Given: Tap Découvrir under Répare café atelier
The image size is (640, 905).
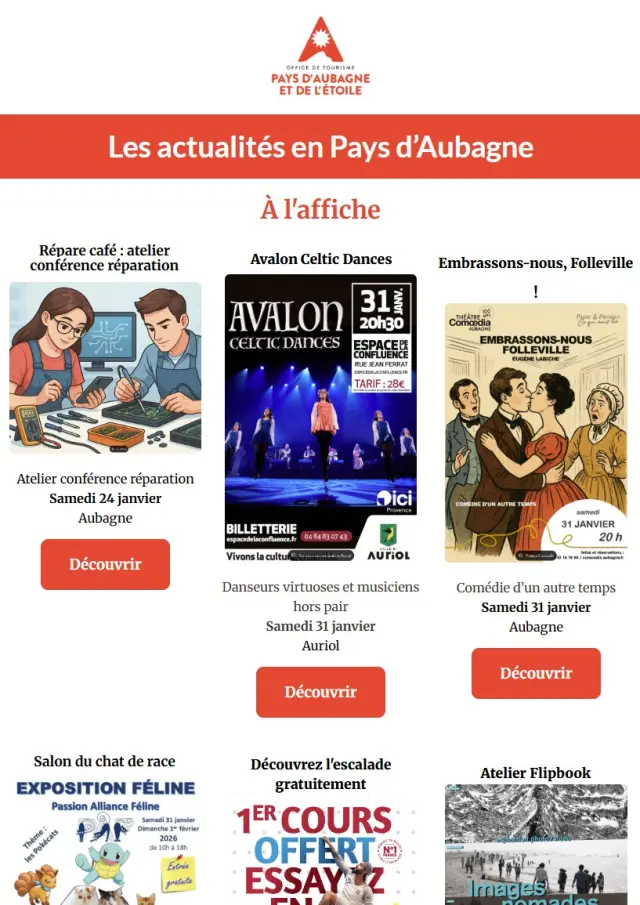Looking at the screenshot, I should pyautogui.click(x=105, y=564).
